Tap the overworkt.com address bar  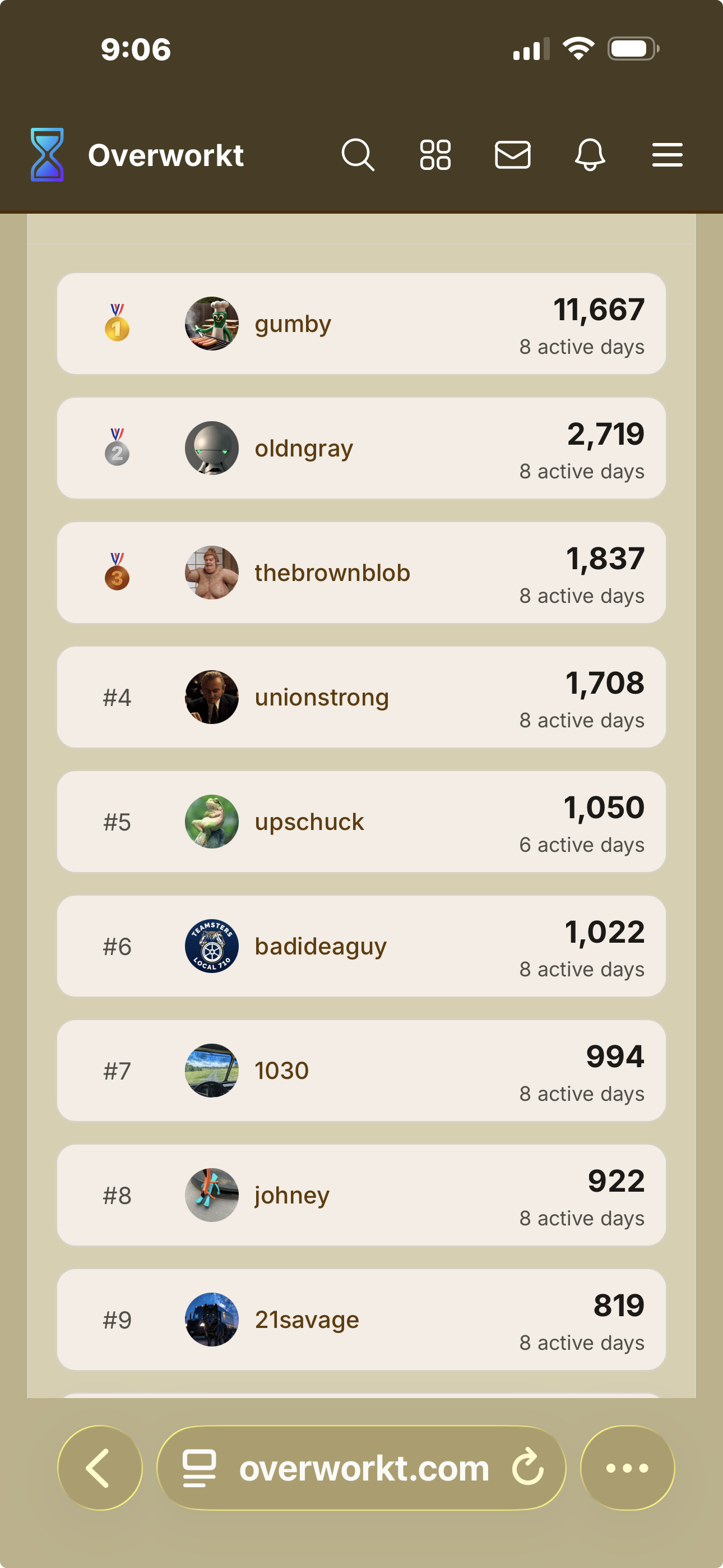pyautogui.click(x=363, y=1468)
